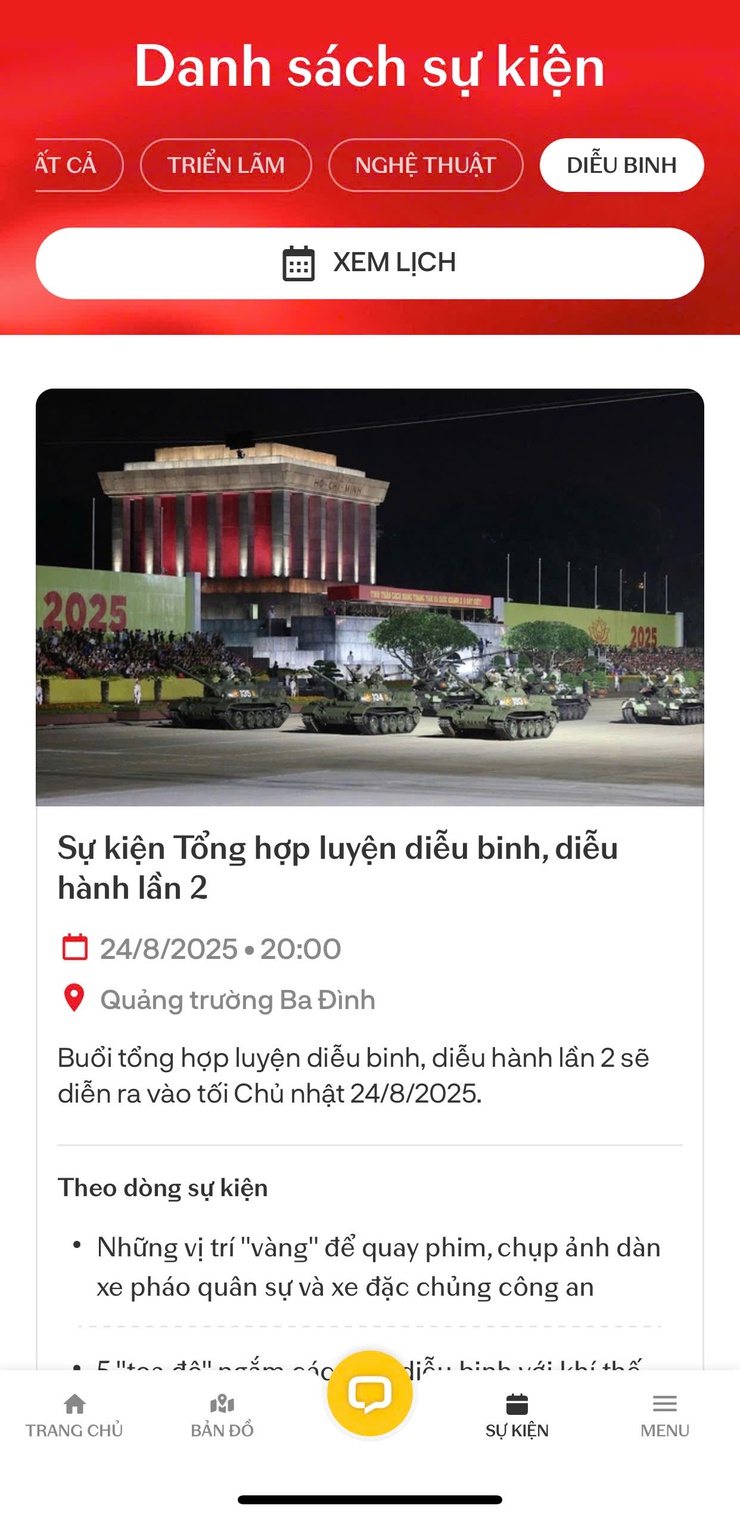Click the red date icon next to 24/8/2025
Image resolution: width=740 pixels, height=1518 pixels.
(75, 946)
